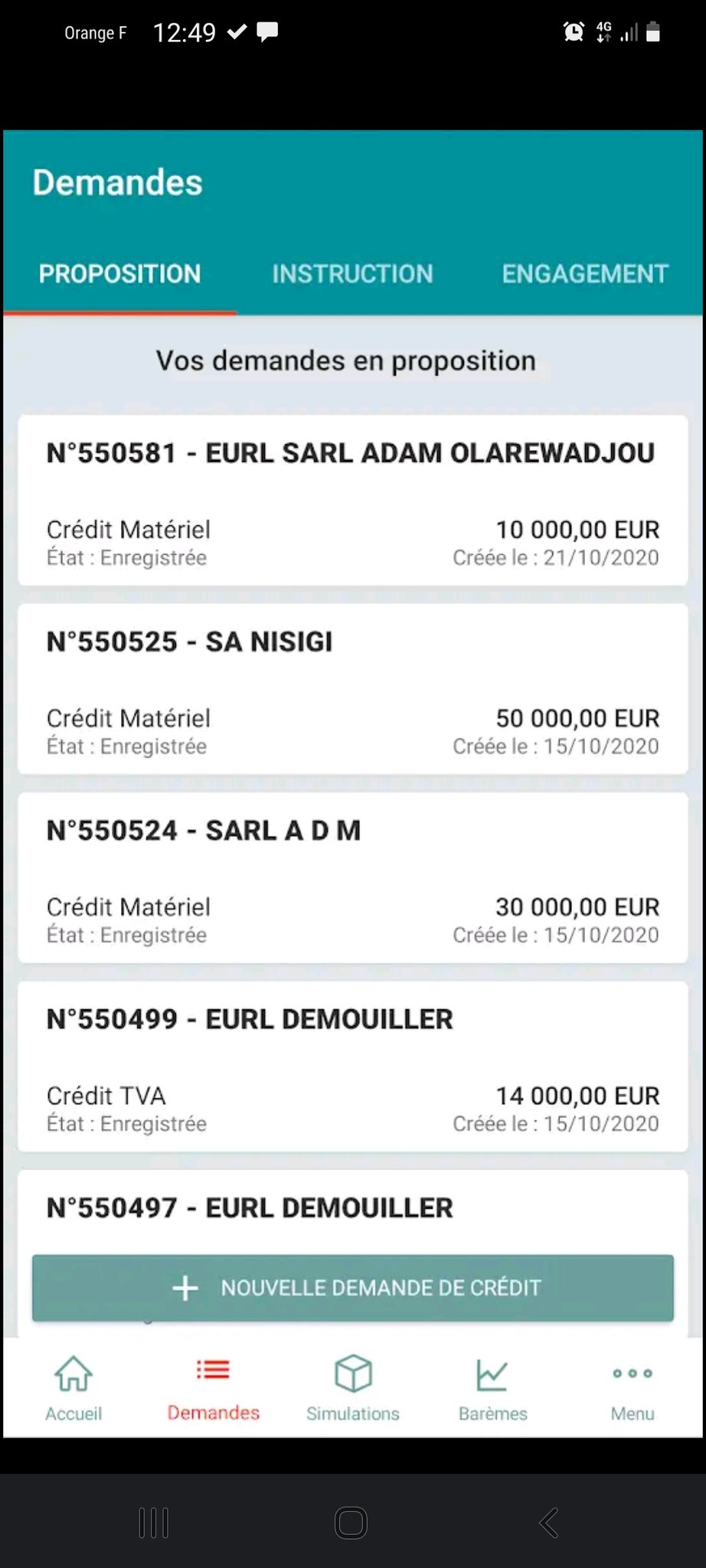Image resolution: width=706 pixels, height=1568 pixels.
Task: Create a nouvelle demande de crédit
Action: point(352,1288)
